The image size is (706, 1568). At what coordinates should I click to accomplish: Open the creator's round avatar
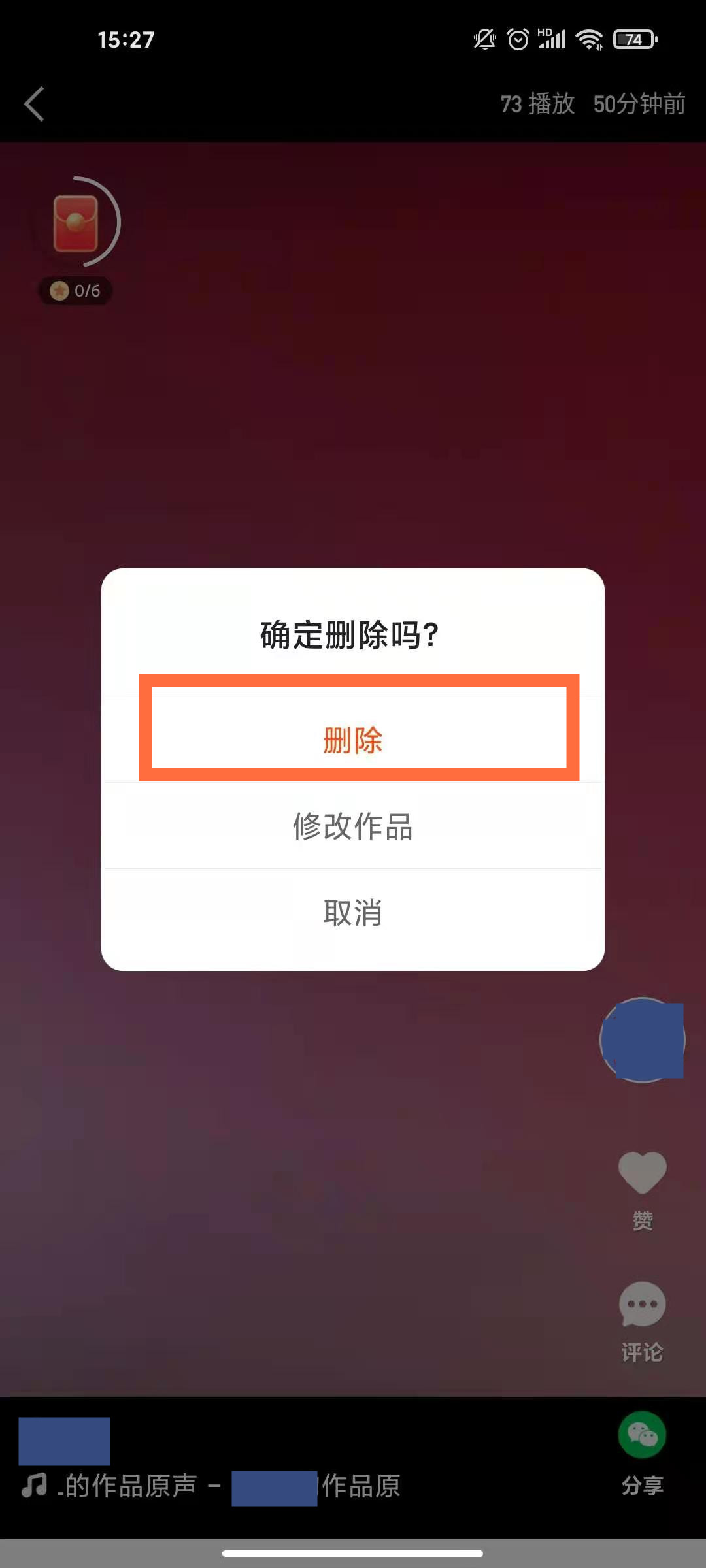click(642, 1039)
